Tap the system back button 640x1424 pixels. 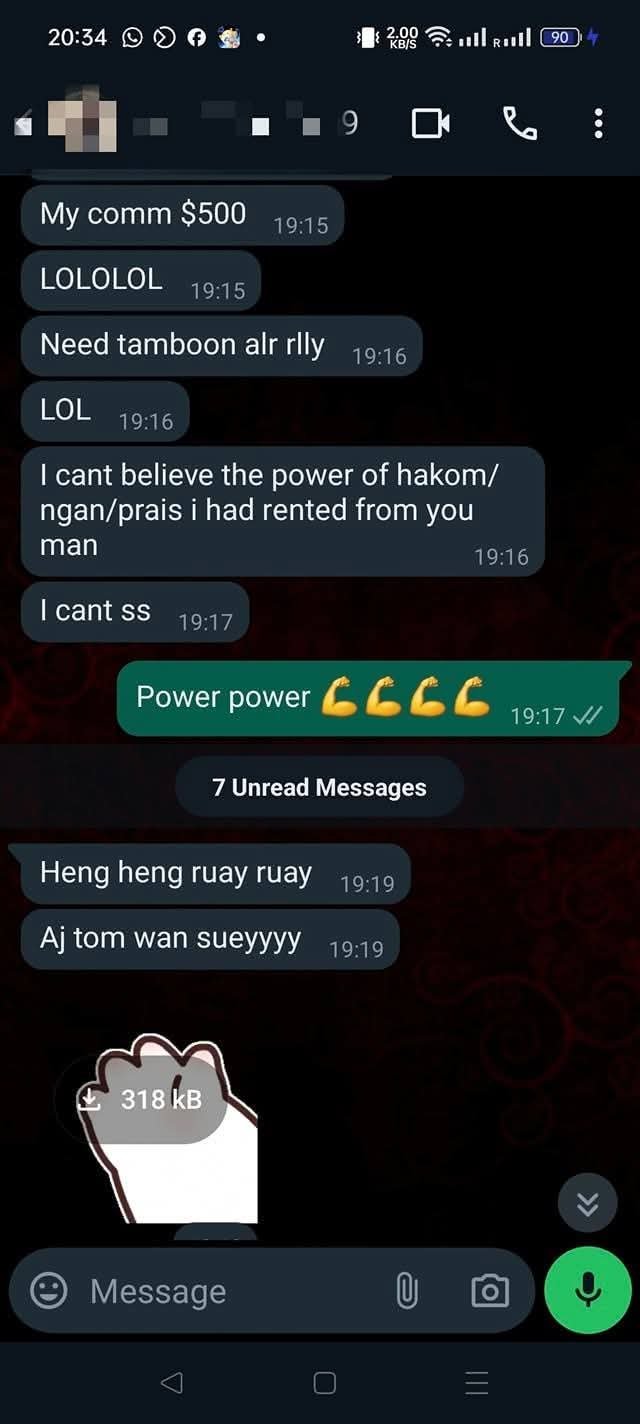click(x=171, y=1383)
